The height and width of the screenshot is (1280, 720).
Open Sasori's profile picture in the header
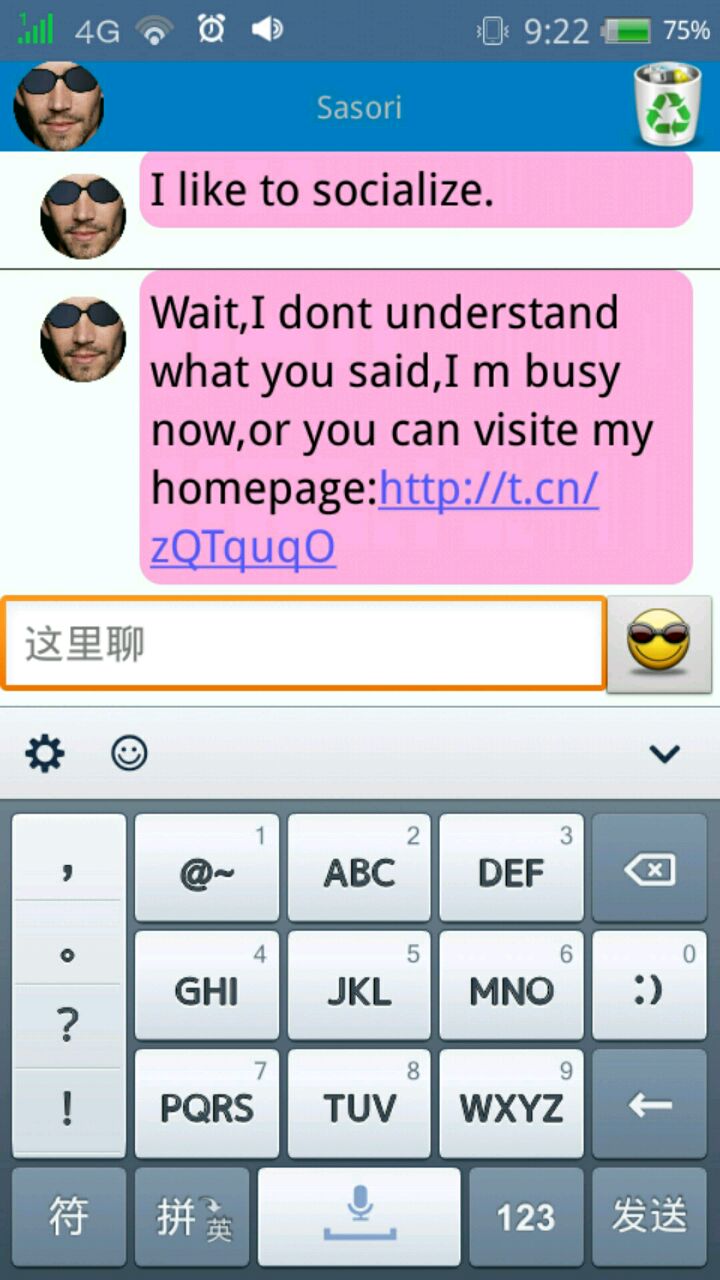click(58, 106)
